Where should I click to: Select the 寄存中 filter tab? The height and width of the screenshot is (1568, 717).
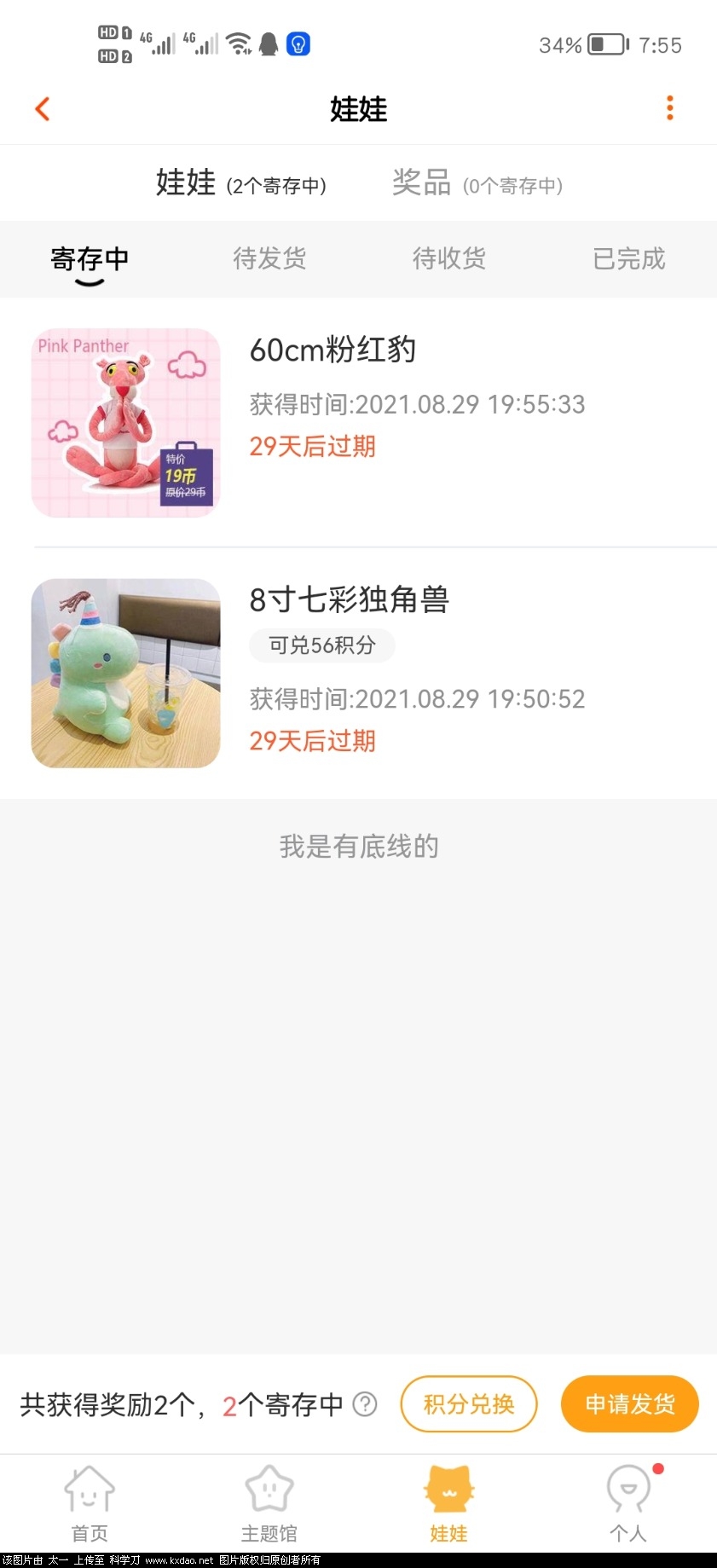coord(90,258)
